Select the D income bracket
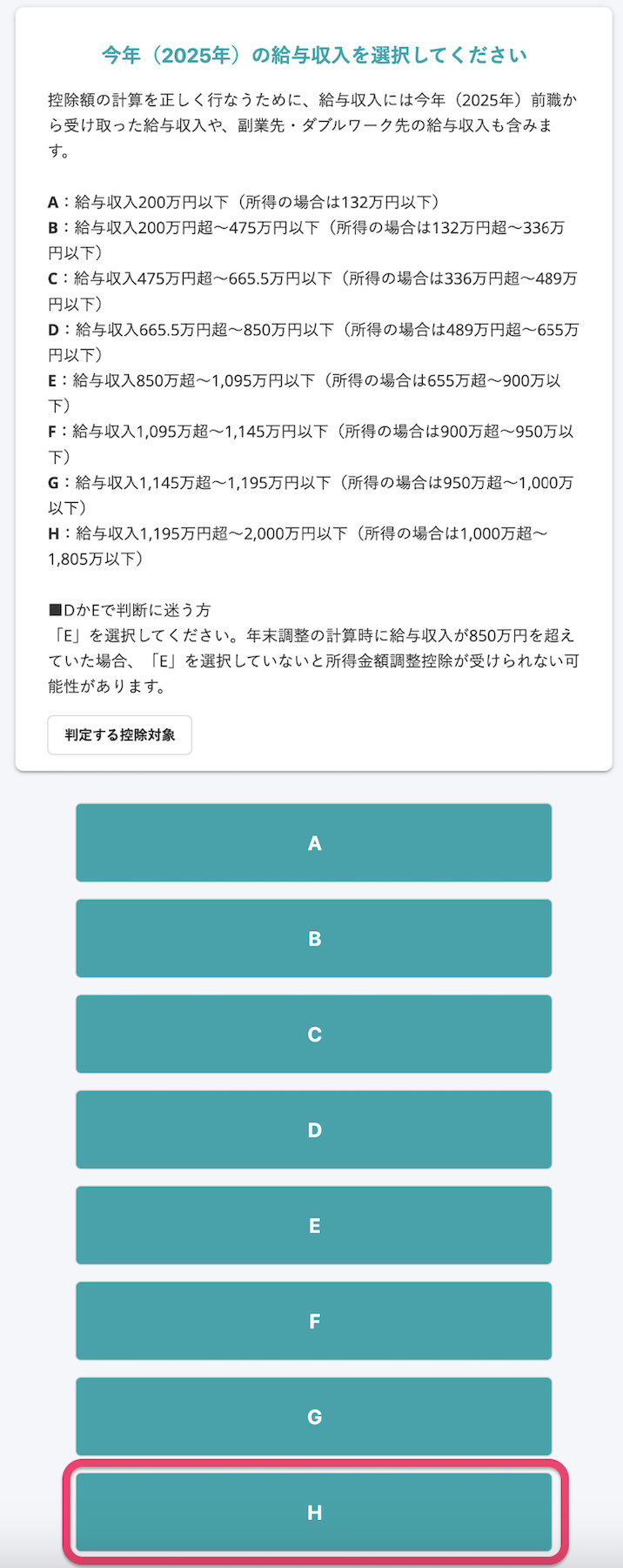 pos(313,1129)
